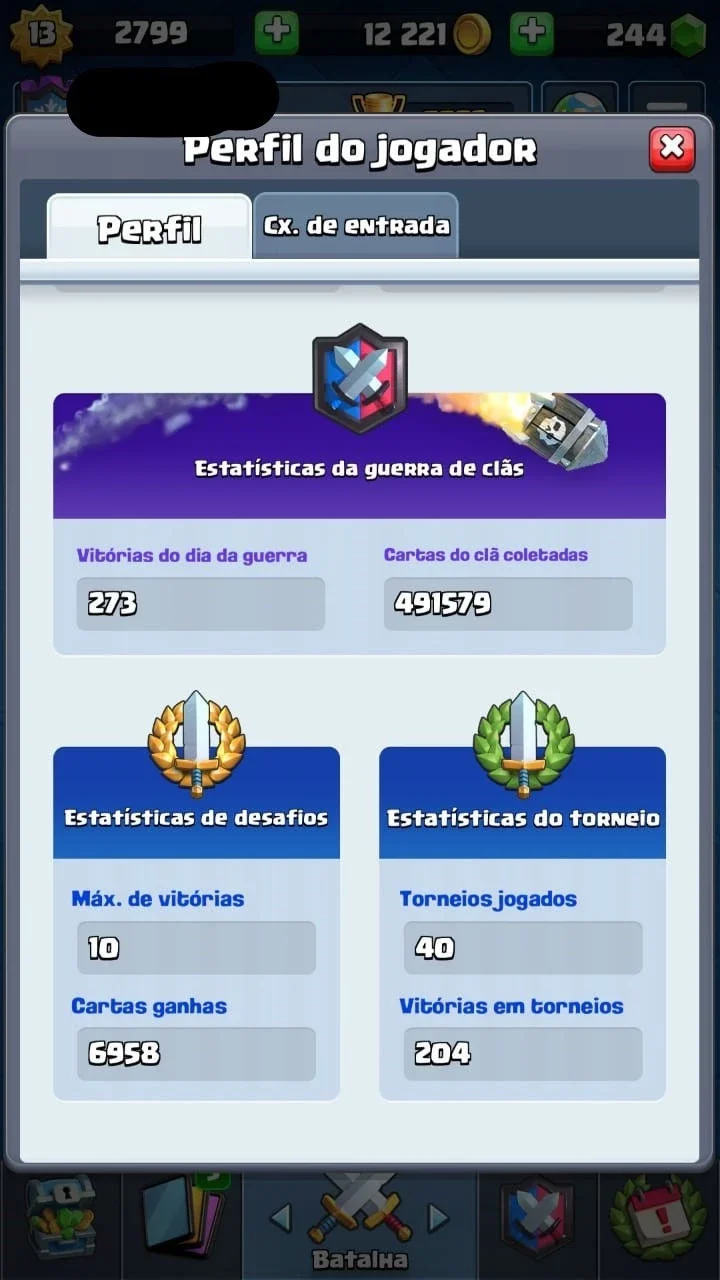Switch to the Cx. de entrada tab
This screenshot has width=720, height=1280.
click(x=356, y=226)
